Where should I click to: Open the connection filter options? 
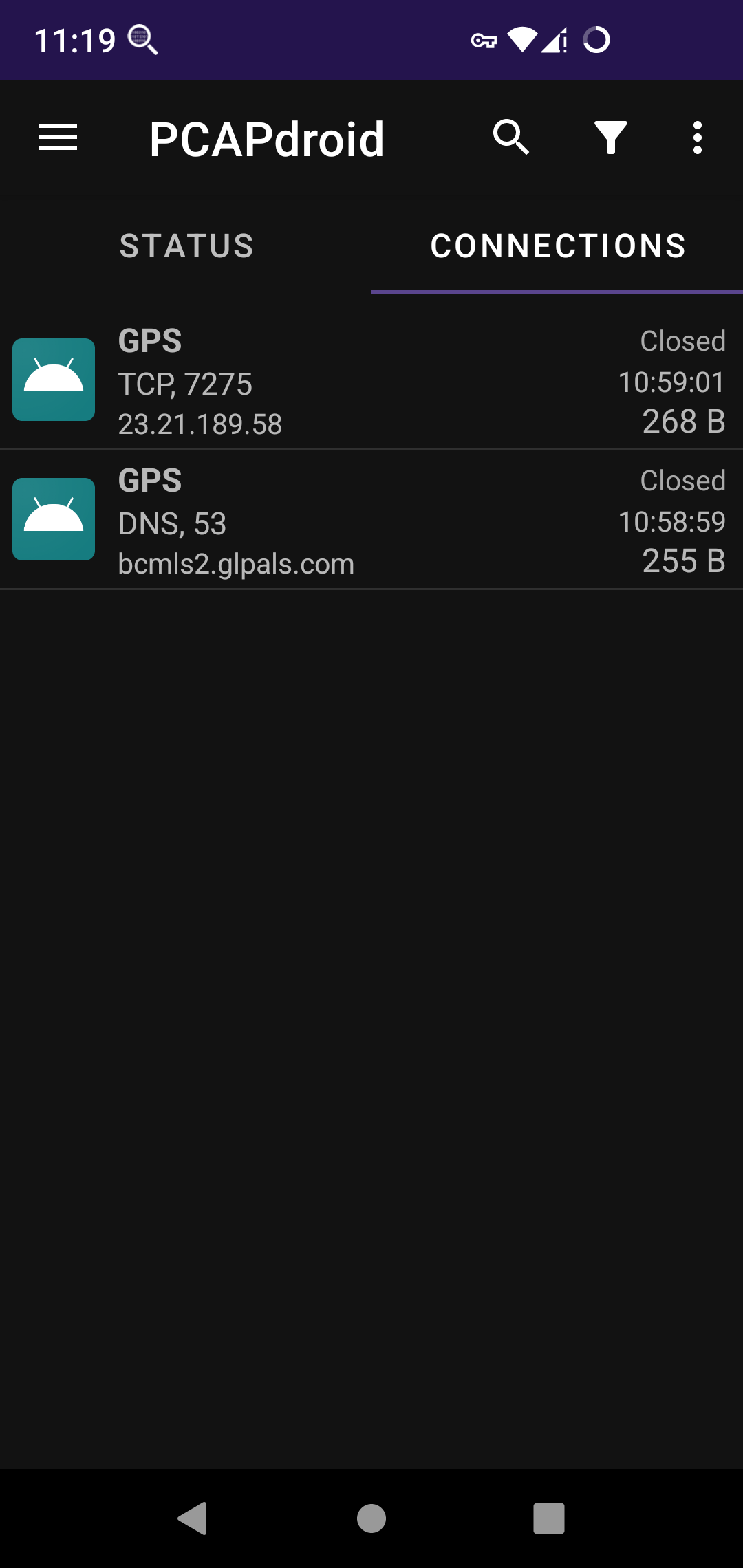click(611, 138)
